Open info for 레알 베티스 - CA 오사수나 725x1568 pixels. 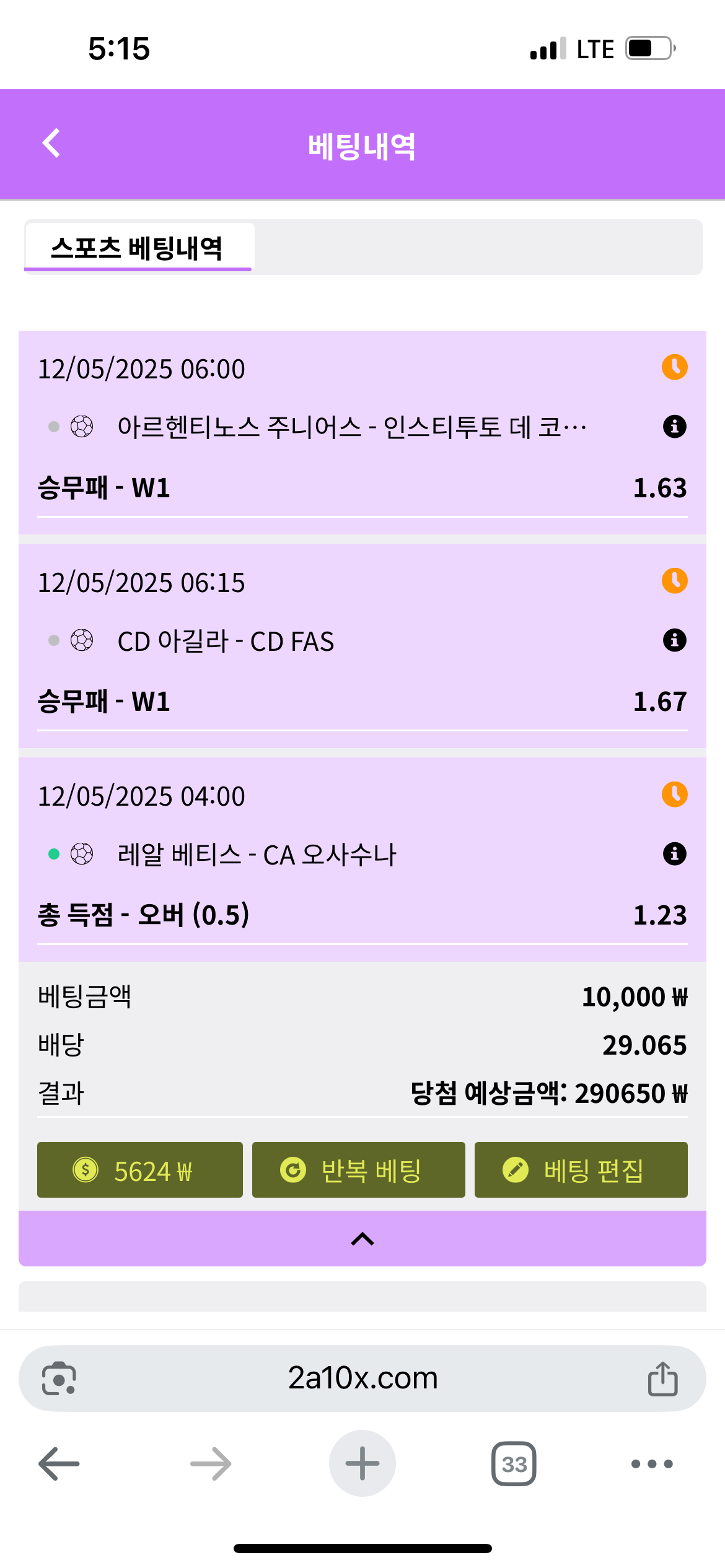(674, 854)
